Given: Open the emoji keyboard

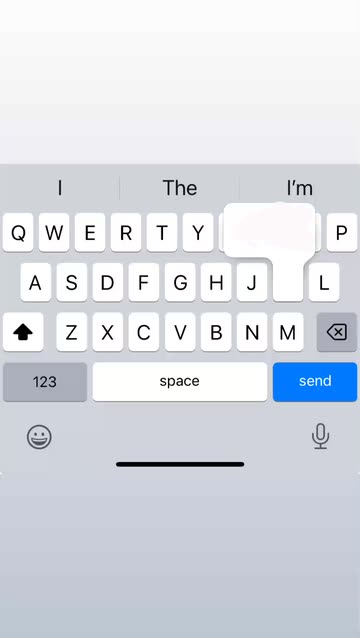Looking at the screenshot, I should pos(39,437).
